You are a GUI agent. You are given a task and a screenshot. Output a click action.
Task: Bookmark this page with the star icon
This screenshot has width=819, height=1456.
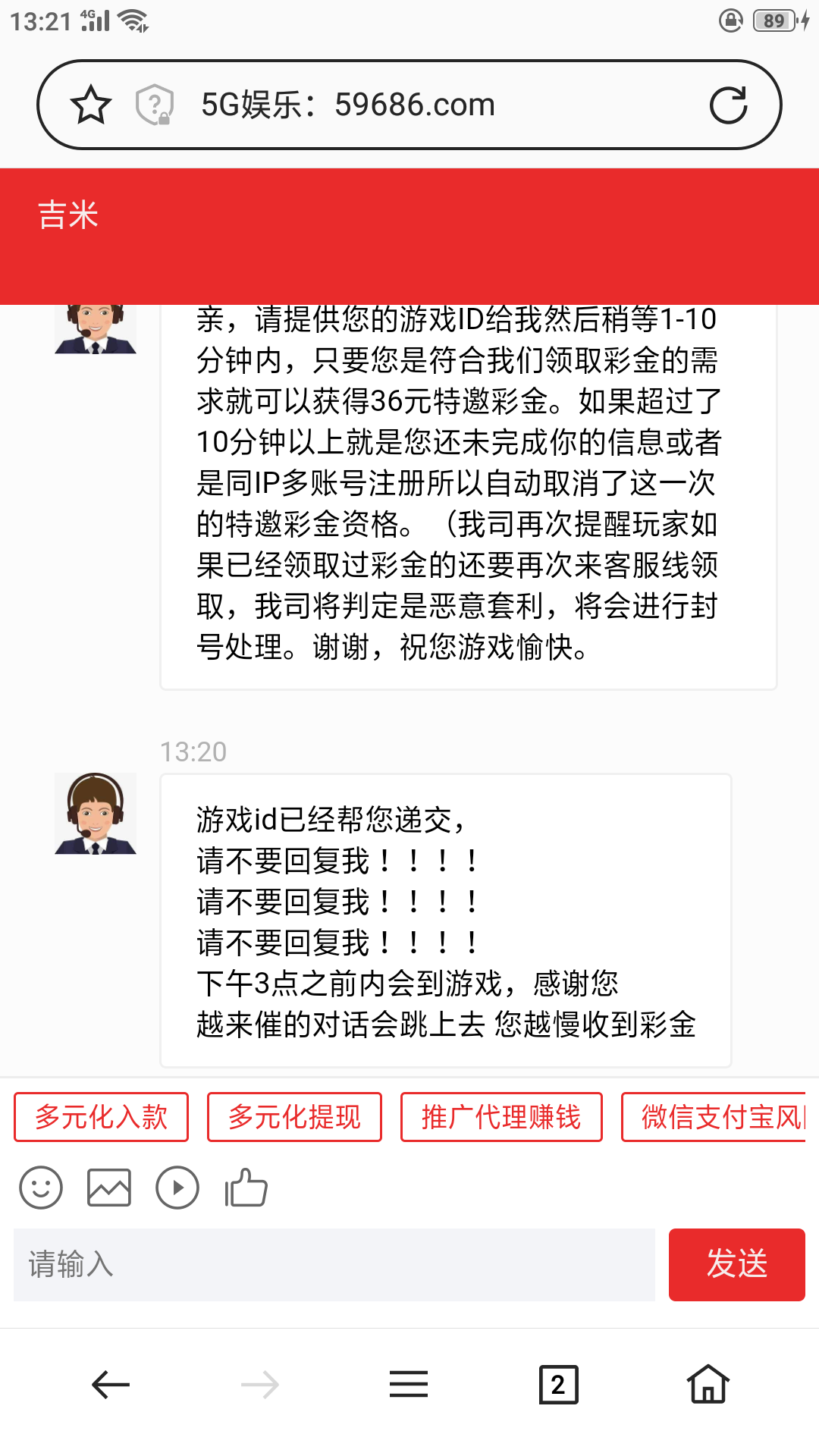tap(91, 105)
